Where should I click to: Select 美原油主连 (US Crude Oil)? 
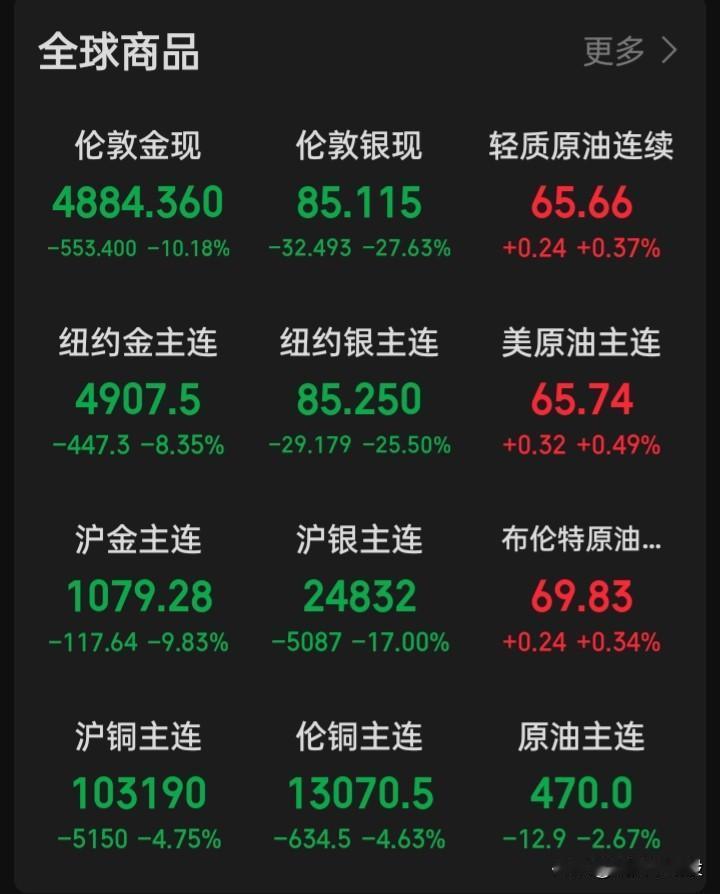point(580,390)
